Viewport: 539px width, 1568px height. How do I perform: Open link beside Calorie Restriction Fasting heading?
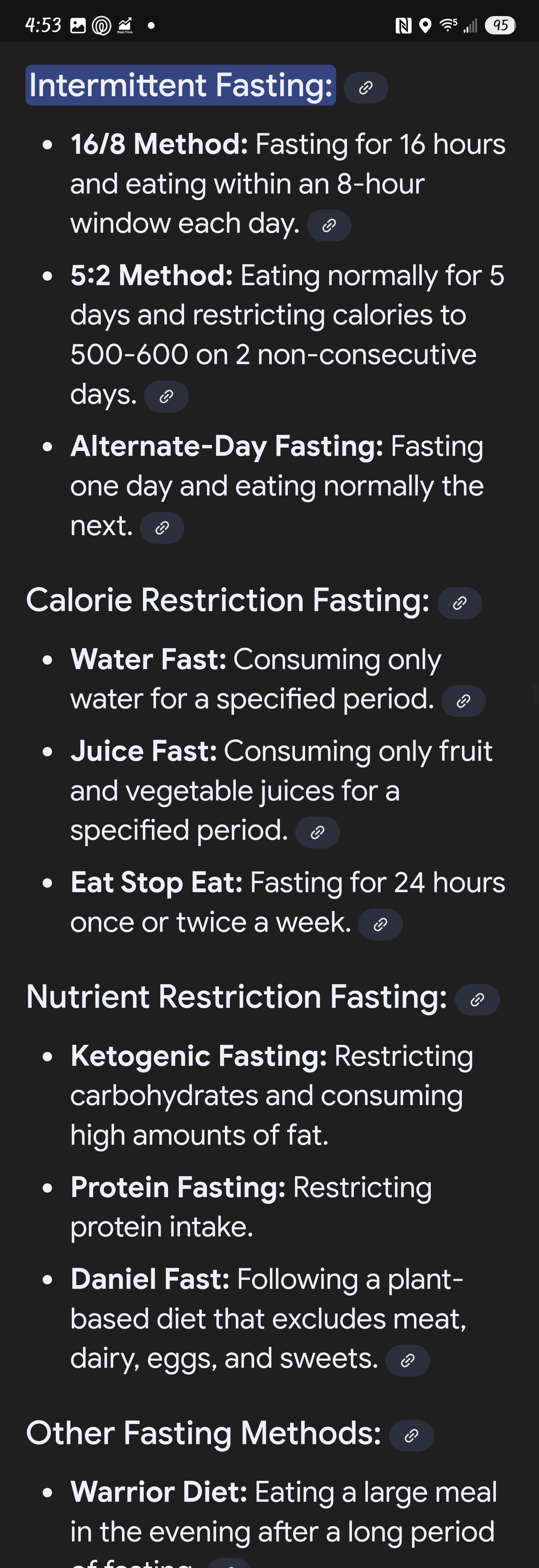460,603
